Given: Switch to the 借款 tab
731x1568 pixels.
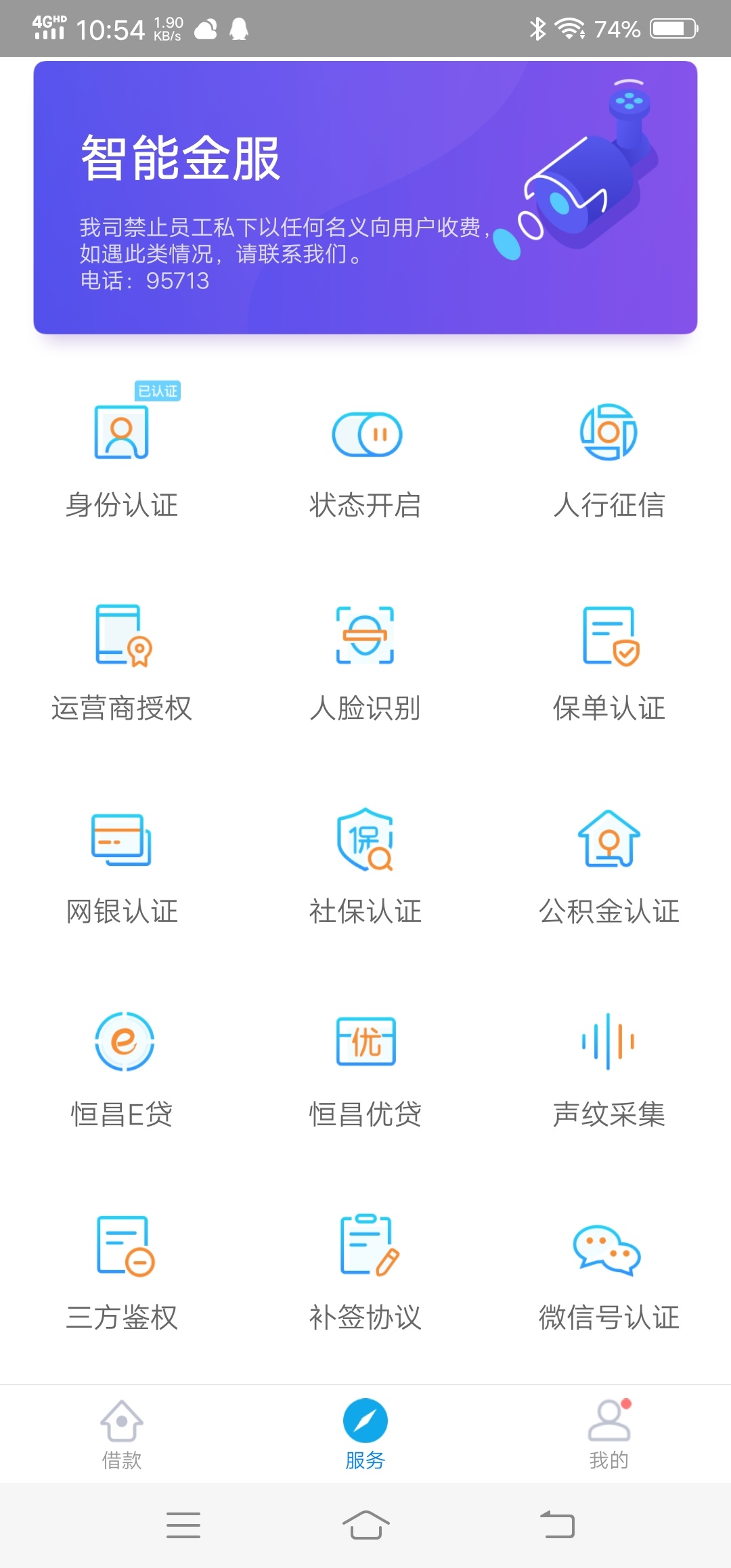Looking at the screenshot, I should [122, 1434].
